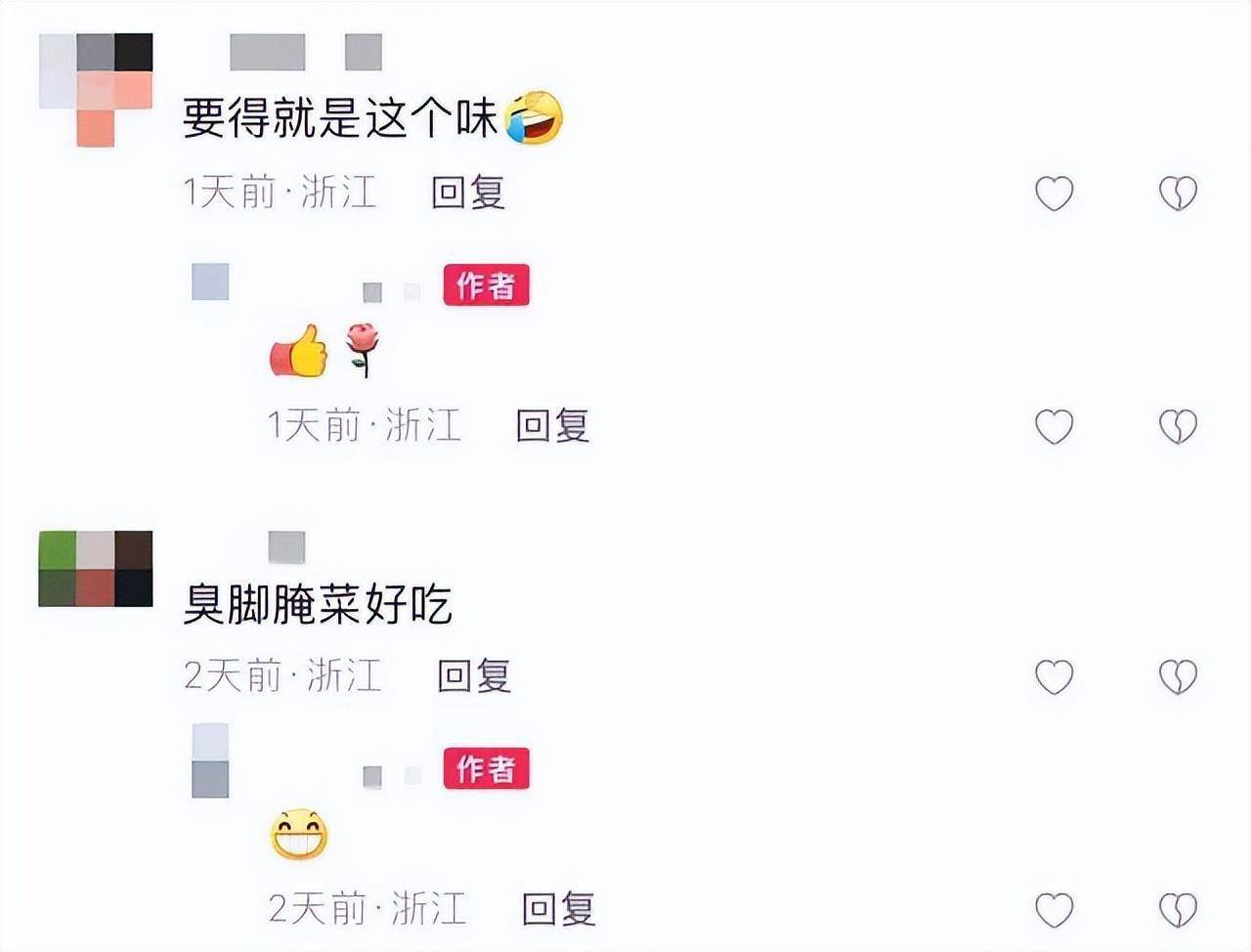Dislike the author's thumbs-up rose reply
Viewport: 1251px width, 952px height.
pos(1178,426)
